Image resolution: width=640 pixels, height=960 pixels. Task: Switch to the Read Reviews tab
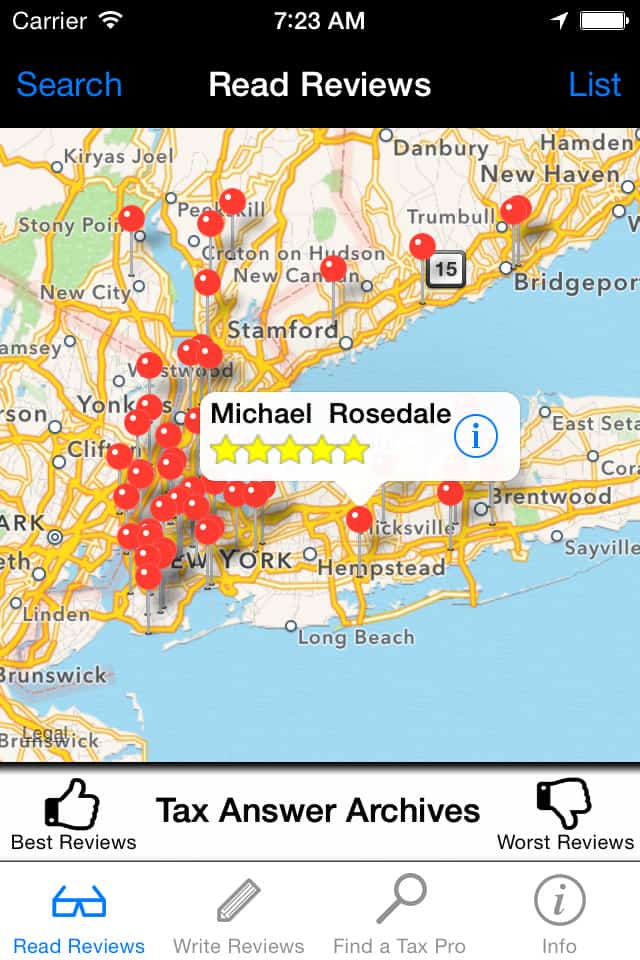[79, 915]
